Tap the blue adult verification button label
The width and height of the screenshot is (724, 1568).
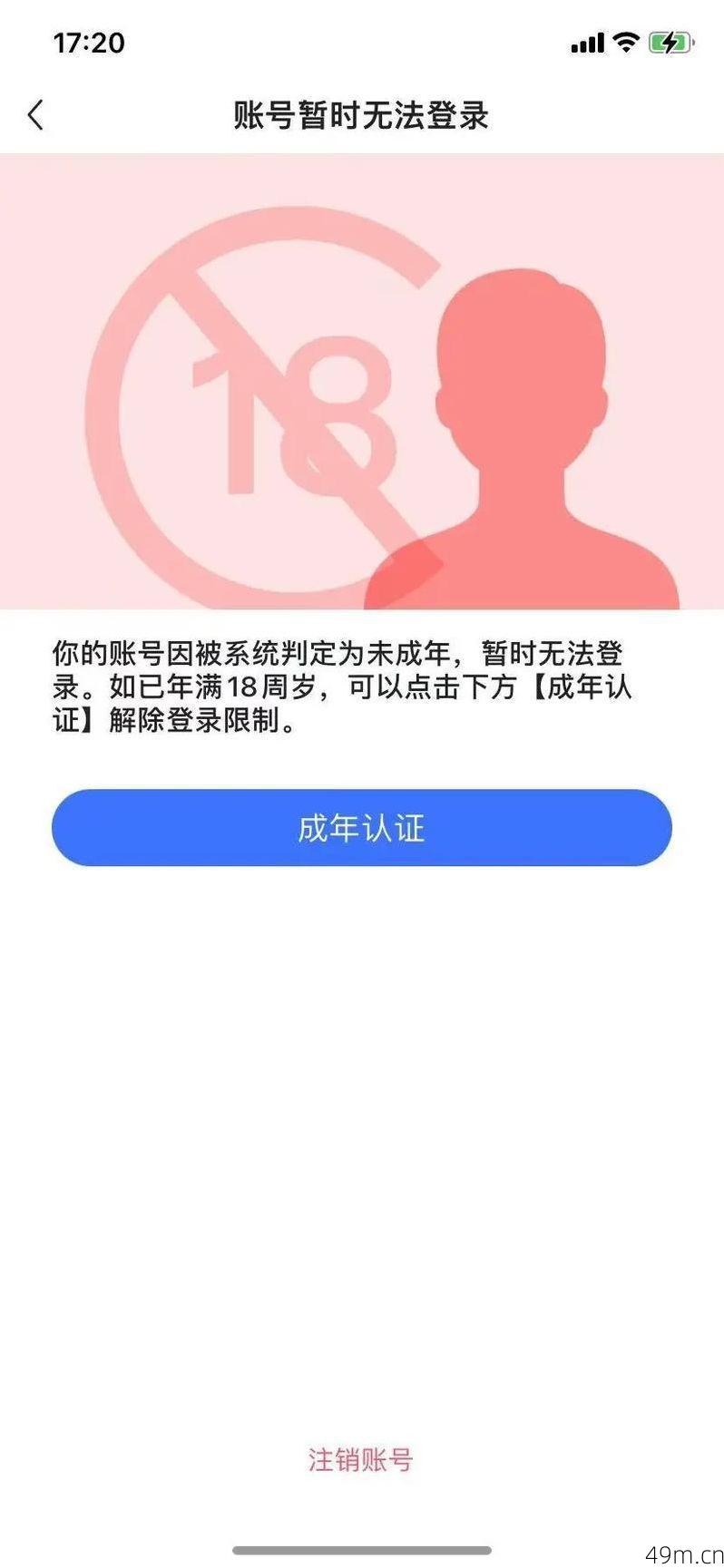coord(361,827)
